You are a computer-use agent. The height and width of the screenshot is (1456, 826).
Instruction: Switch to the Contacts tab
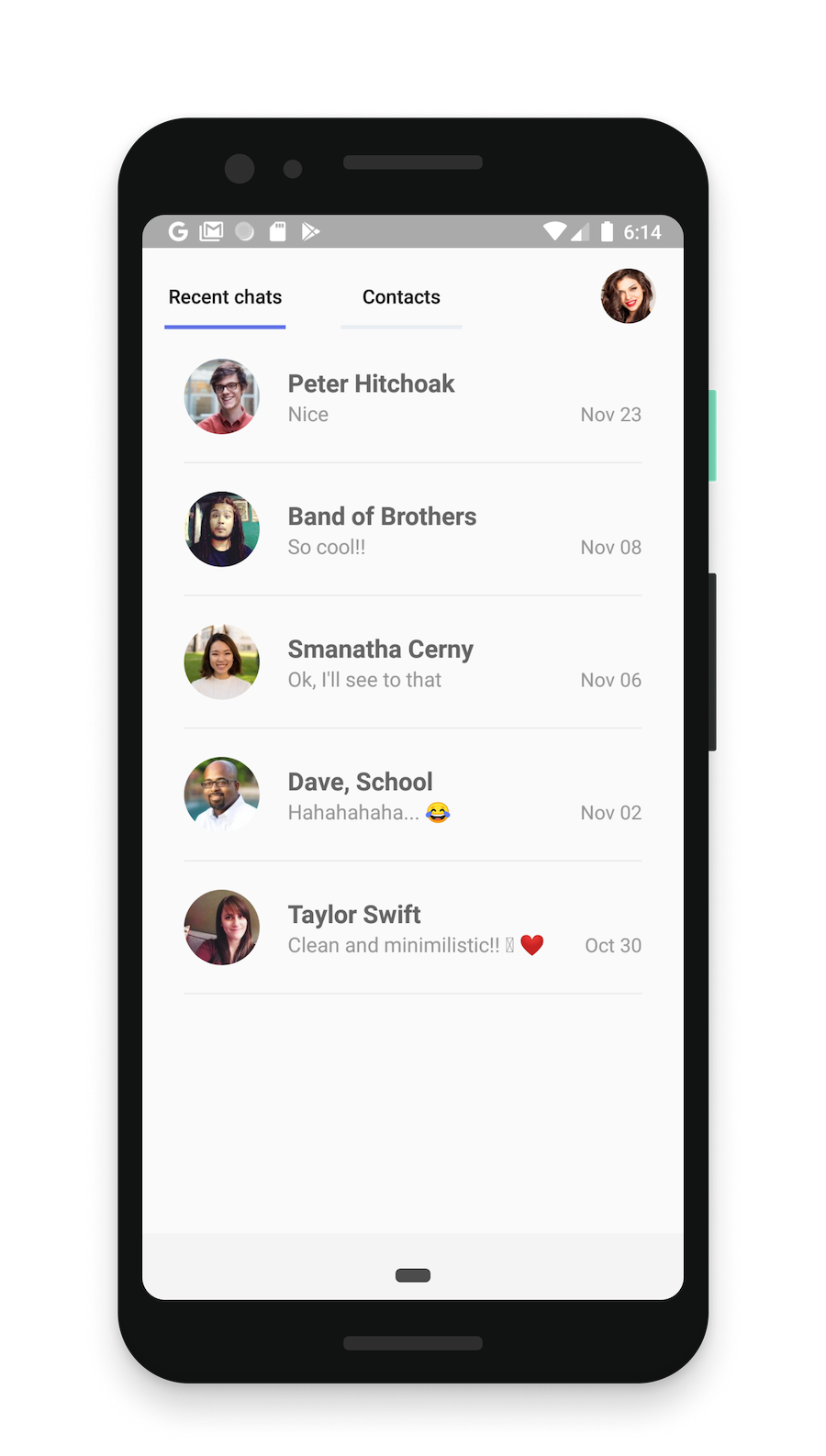(x=401, y=297)
